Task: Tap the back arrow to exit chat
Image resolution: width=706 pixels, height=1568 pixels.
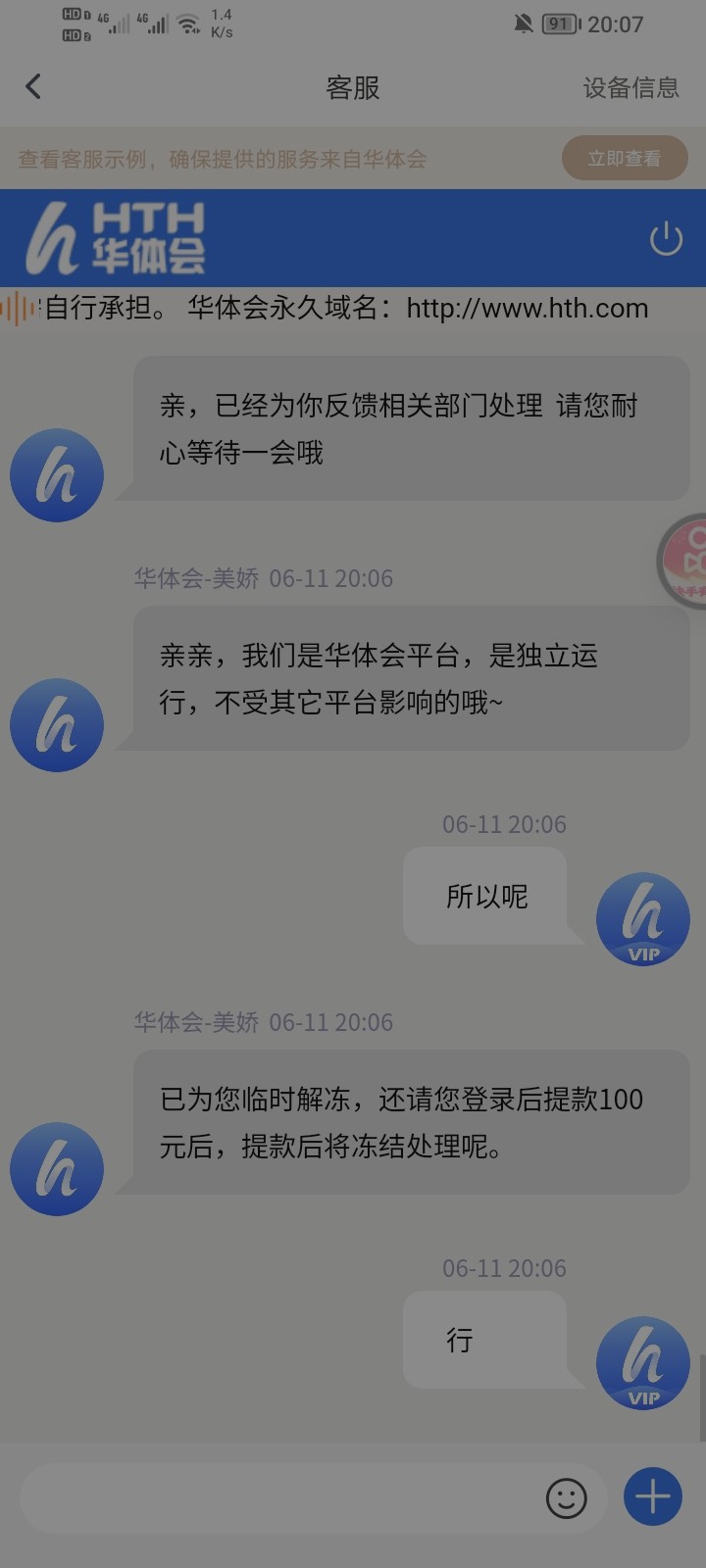Action: point(33,86)
